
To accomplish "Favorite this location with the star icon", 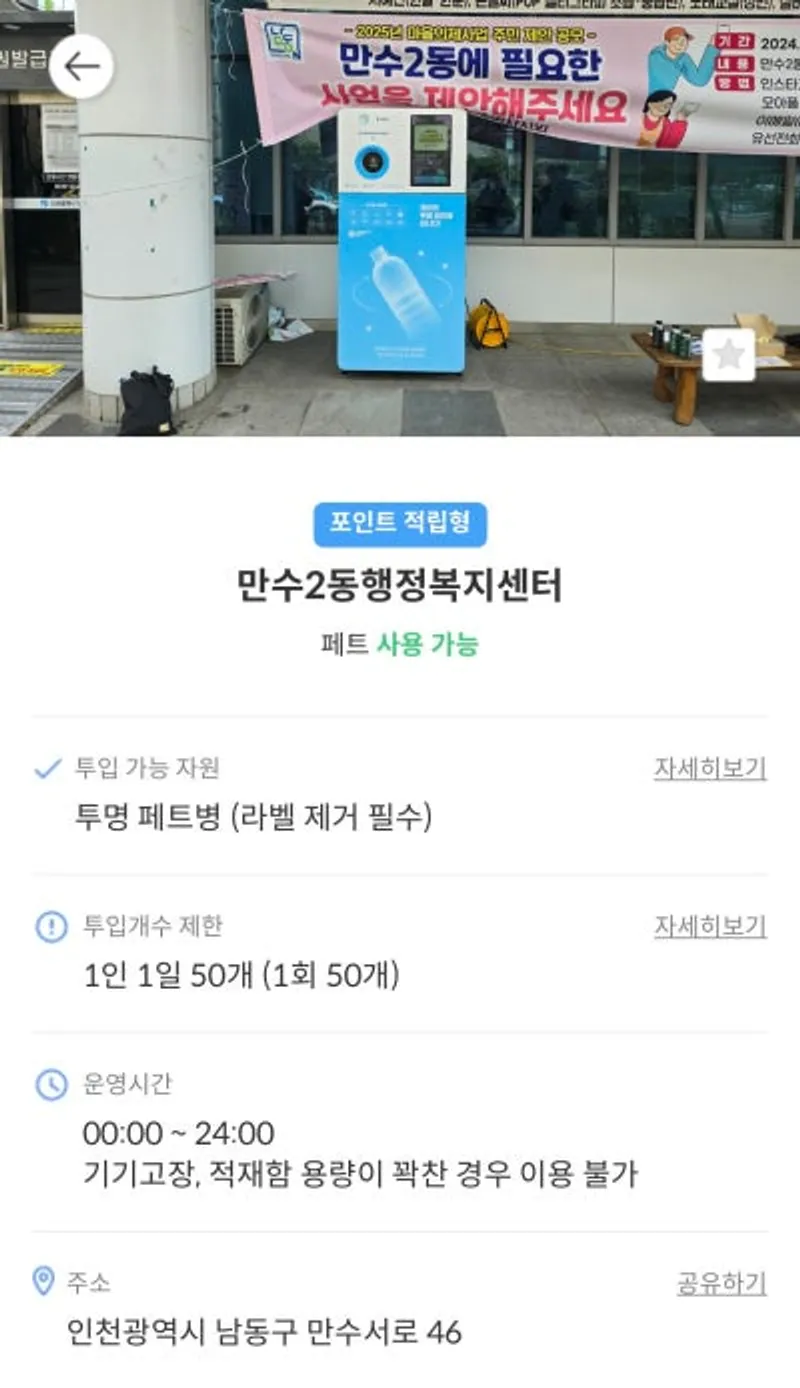I will 728,355.
